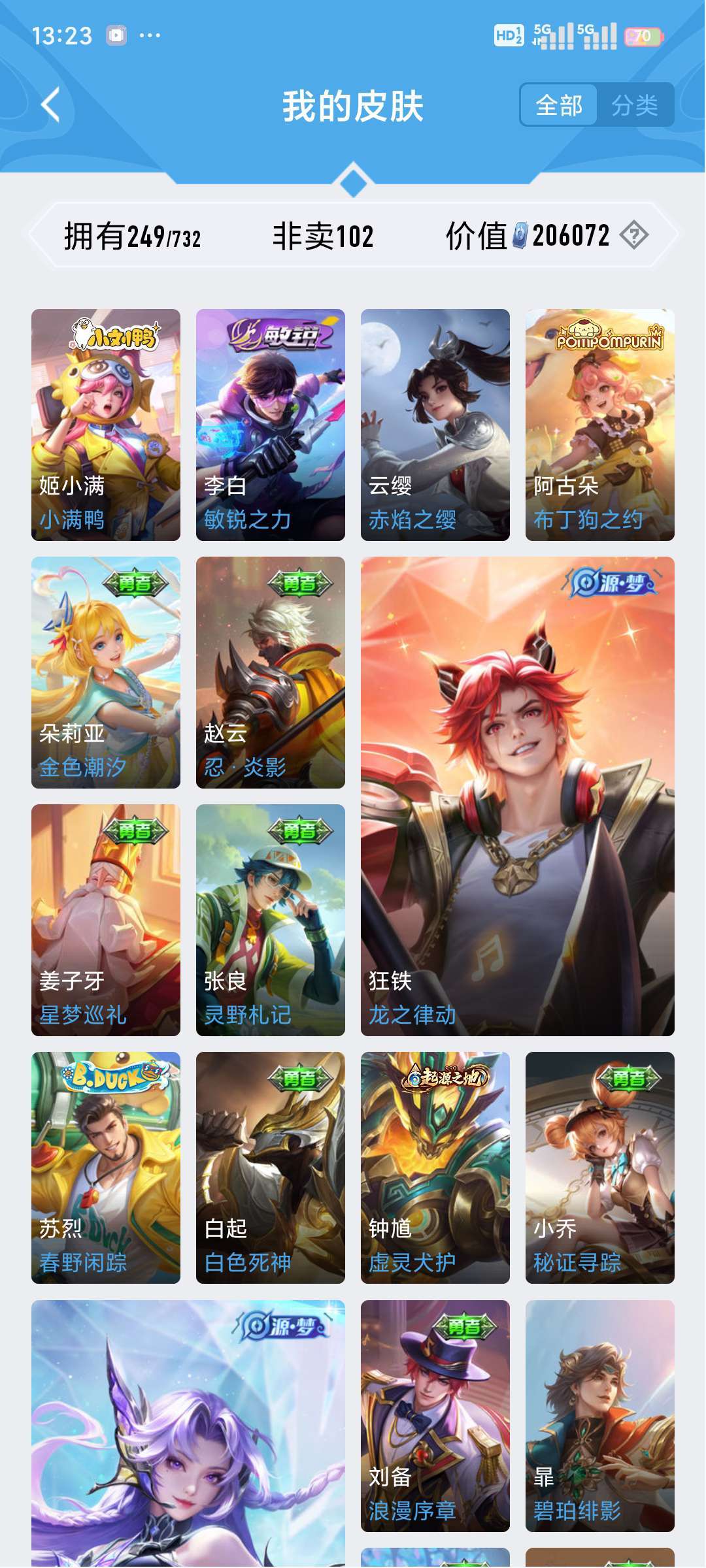706x1568 pixels.
Task: Select 苏烈 春野闲踪 skin
Action: pos(106,1168)
